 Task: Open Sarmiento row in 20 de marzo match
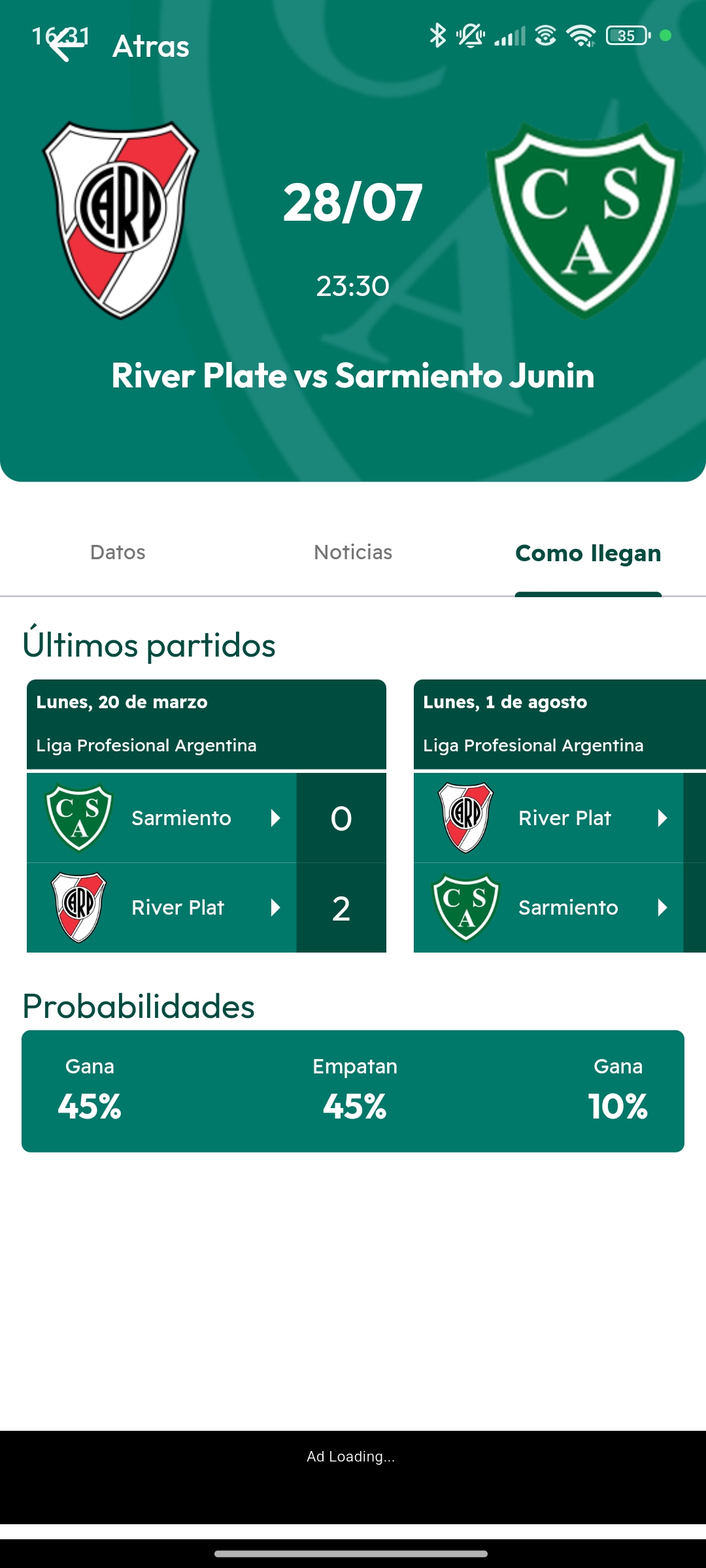162,818
